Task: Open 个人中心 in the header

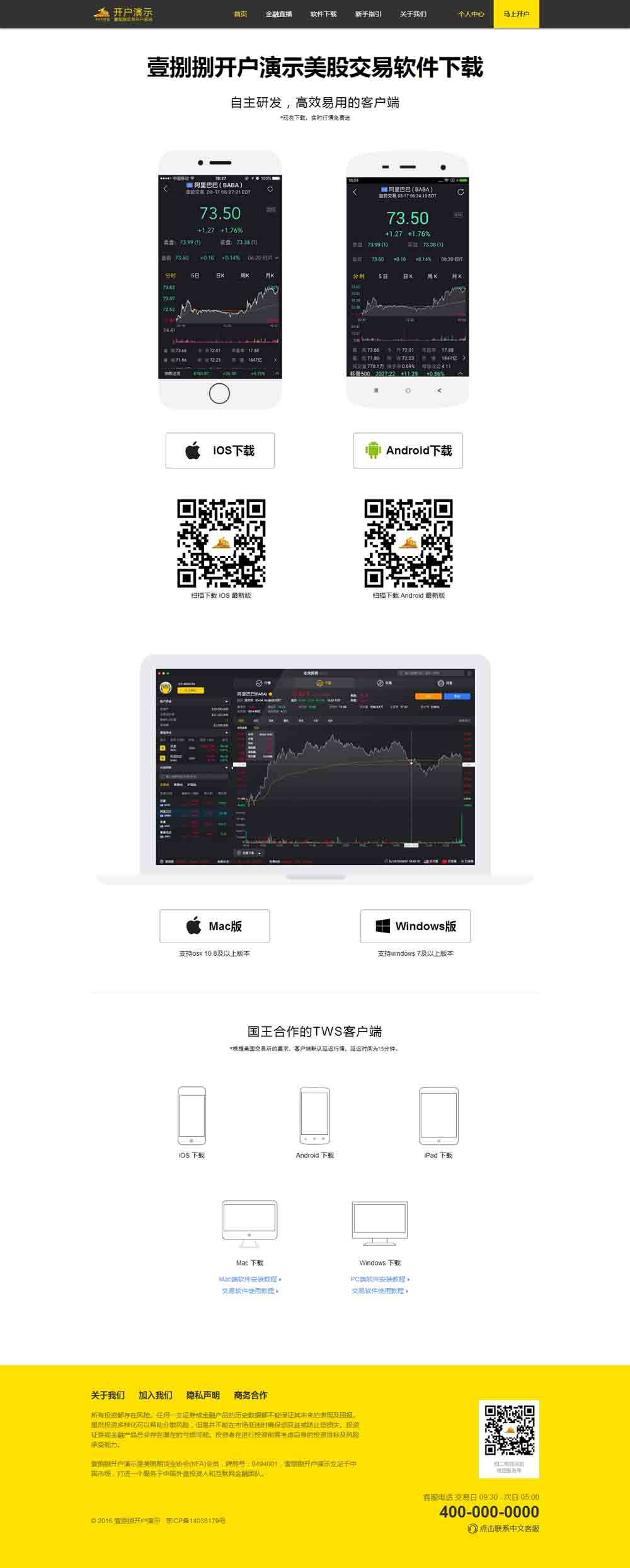Action: pos(471,14)
